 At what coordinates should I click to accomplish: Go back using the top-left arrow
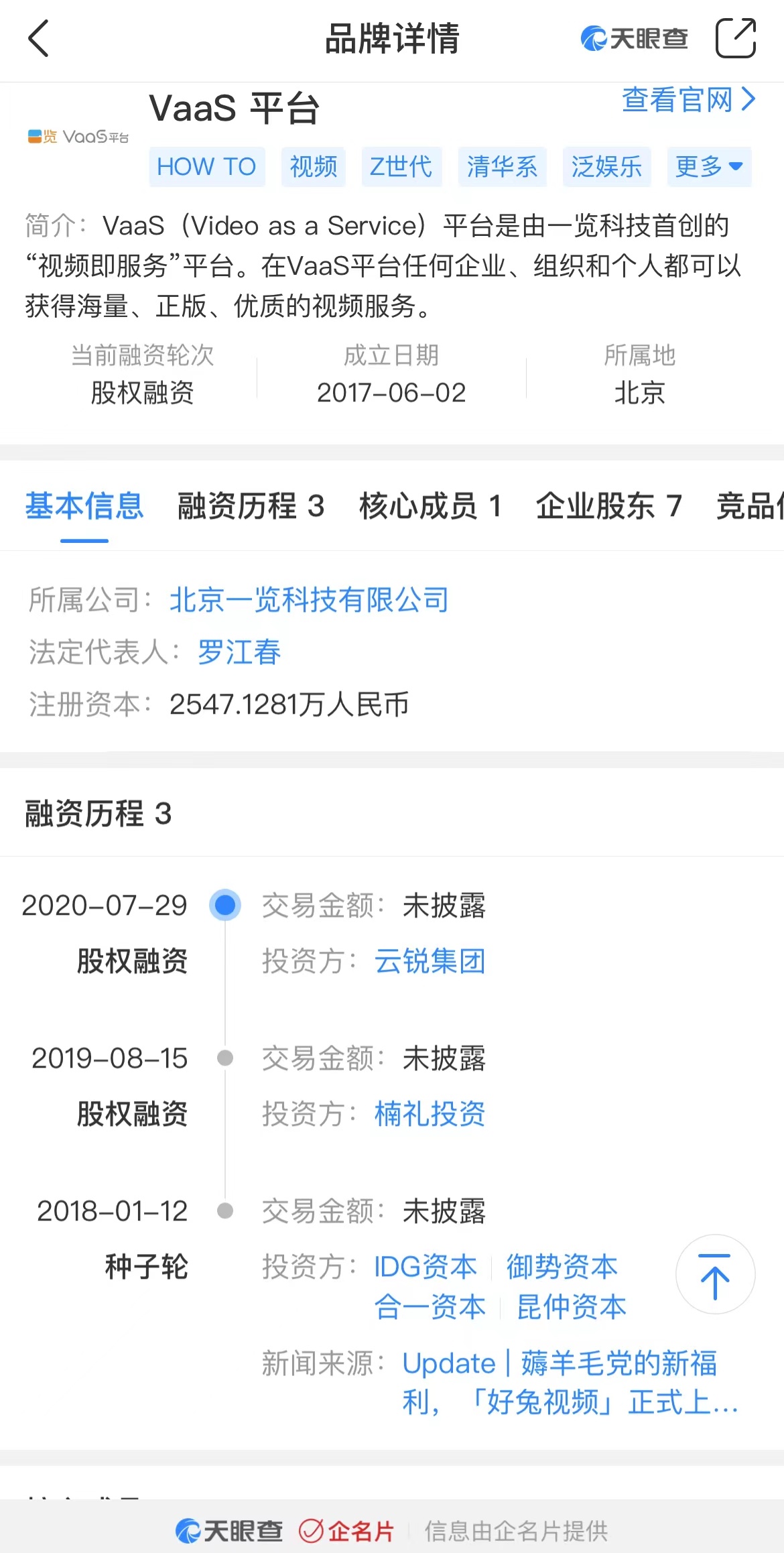point(39,38)
